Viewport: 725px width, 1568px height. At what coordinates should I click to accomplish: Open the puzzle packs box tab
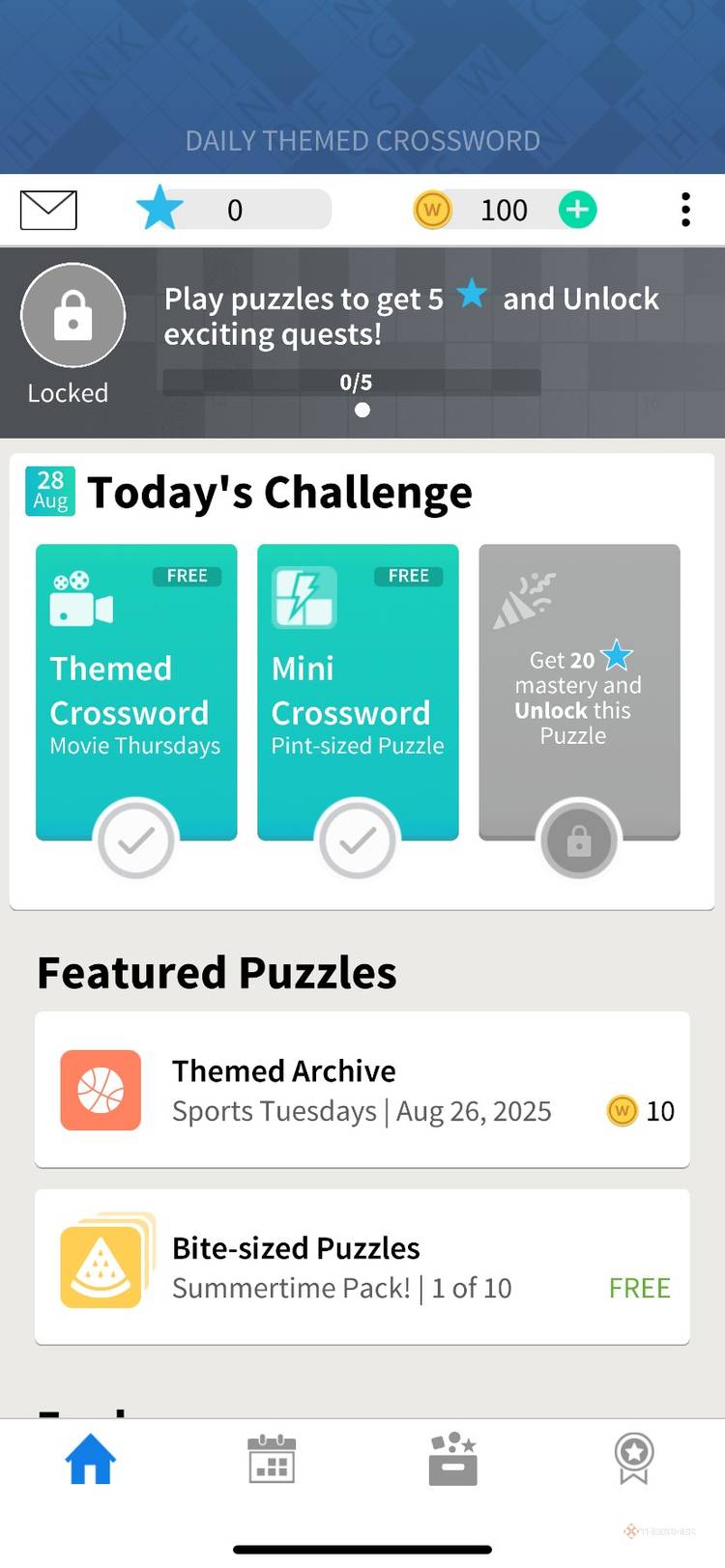[x=452, y=1459]
